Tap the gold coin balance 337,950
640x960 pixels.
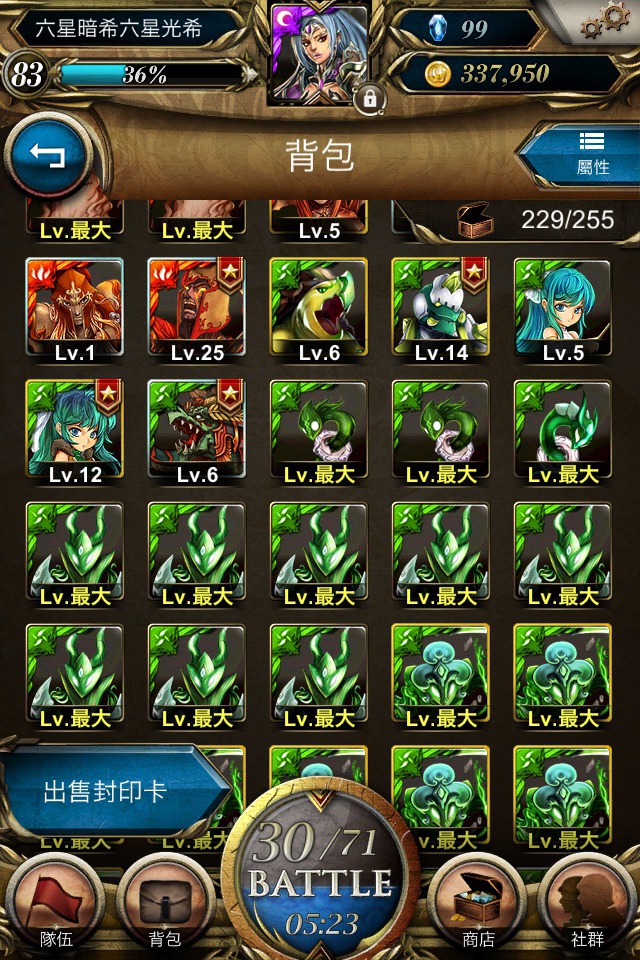coord(505,73)
